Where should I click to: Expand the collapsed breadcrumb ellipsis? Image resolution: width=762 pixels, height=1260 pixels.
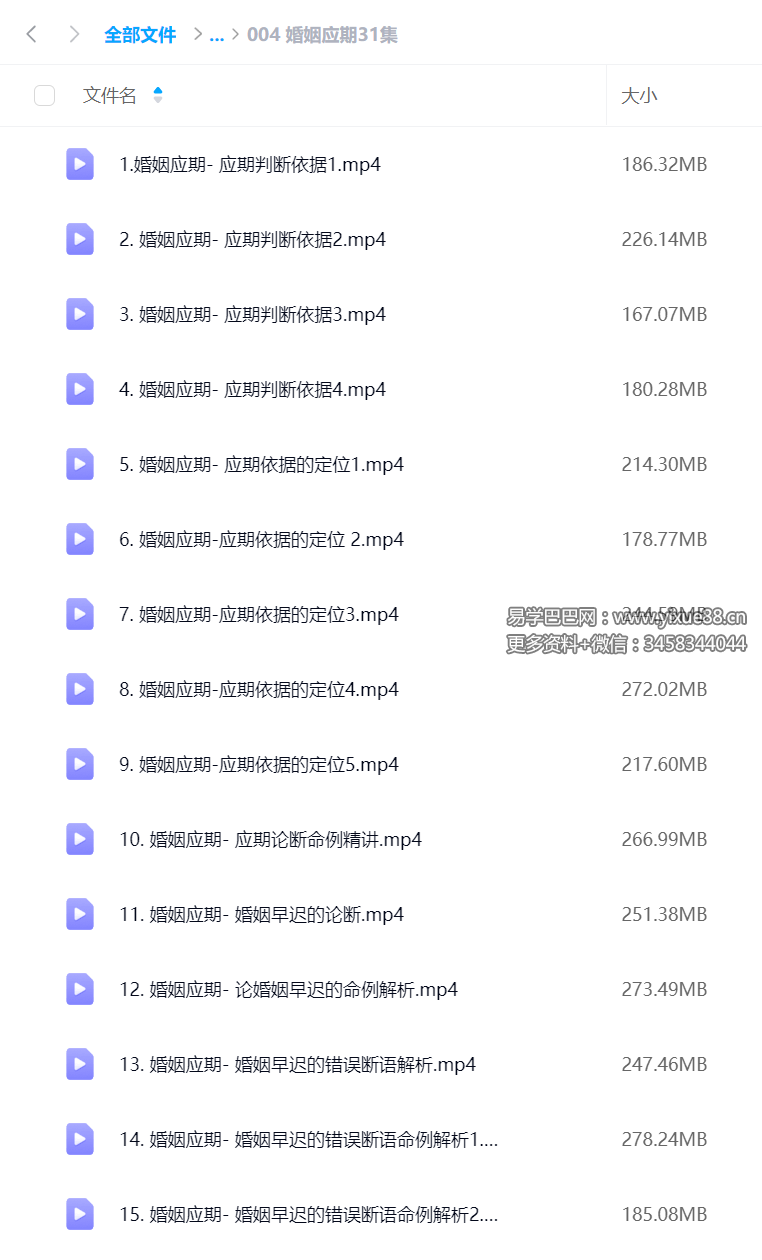click(x=216, y=35)
